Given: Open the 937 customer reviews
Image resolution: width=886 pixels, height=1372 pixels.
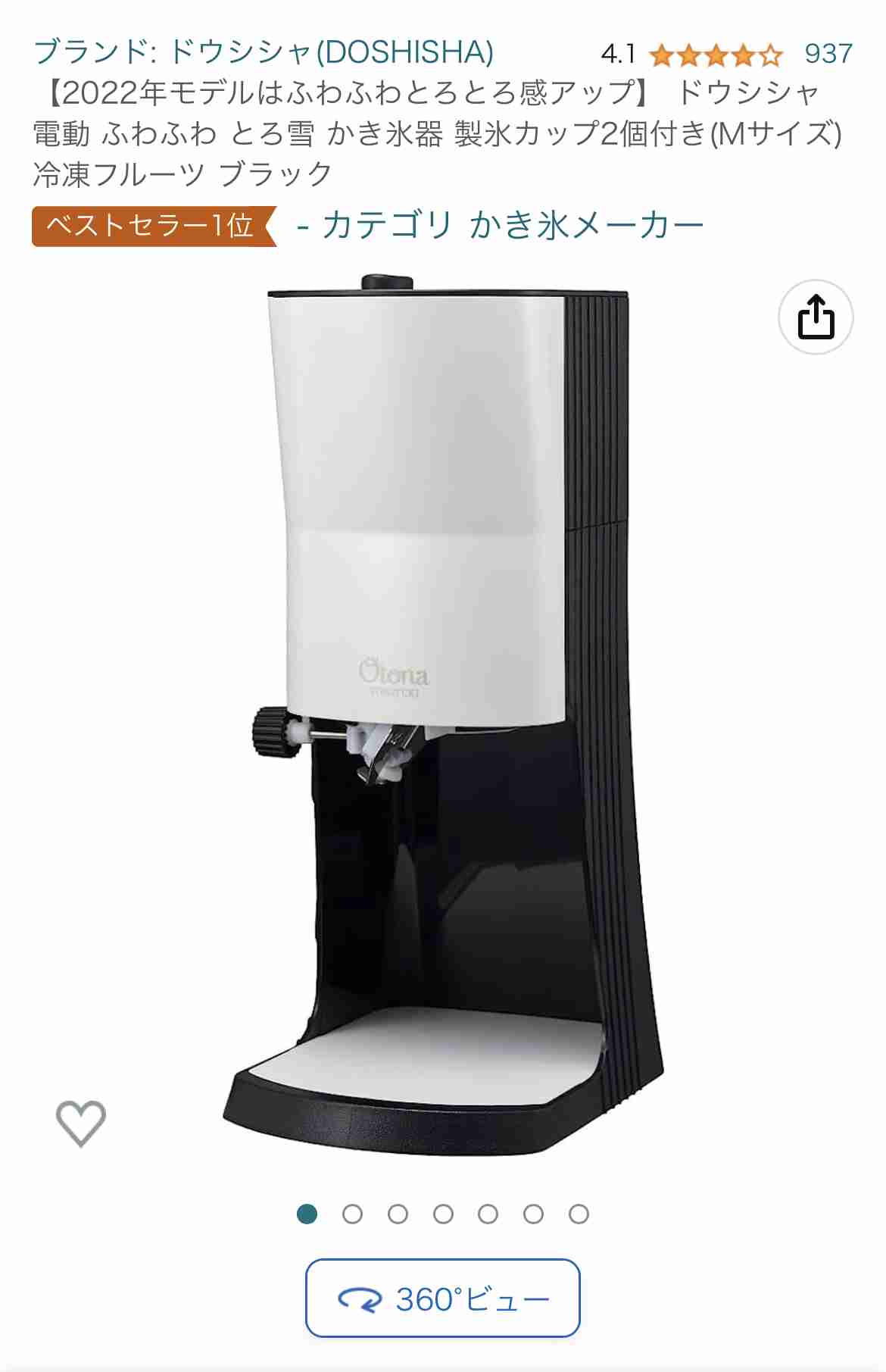Looking at the screenshot, I should click(x=828, y=54).
